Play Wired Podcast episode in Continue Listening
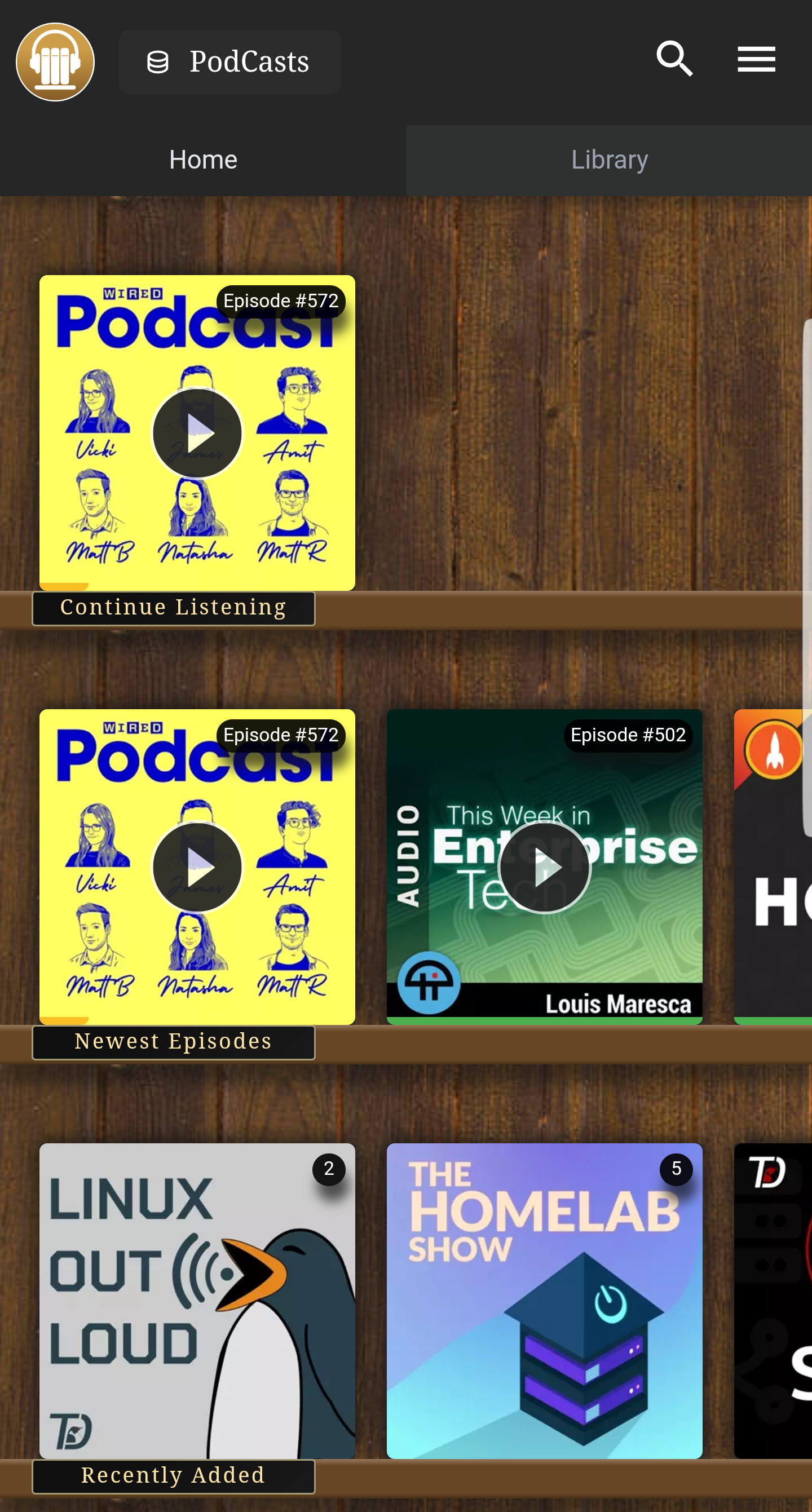 tap(197, 433)
